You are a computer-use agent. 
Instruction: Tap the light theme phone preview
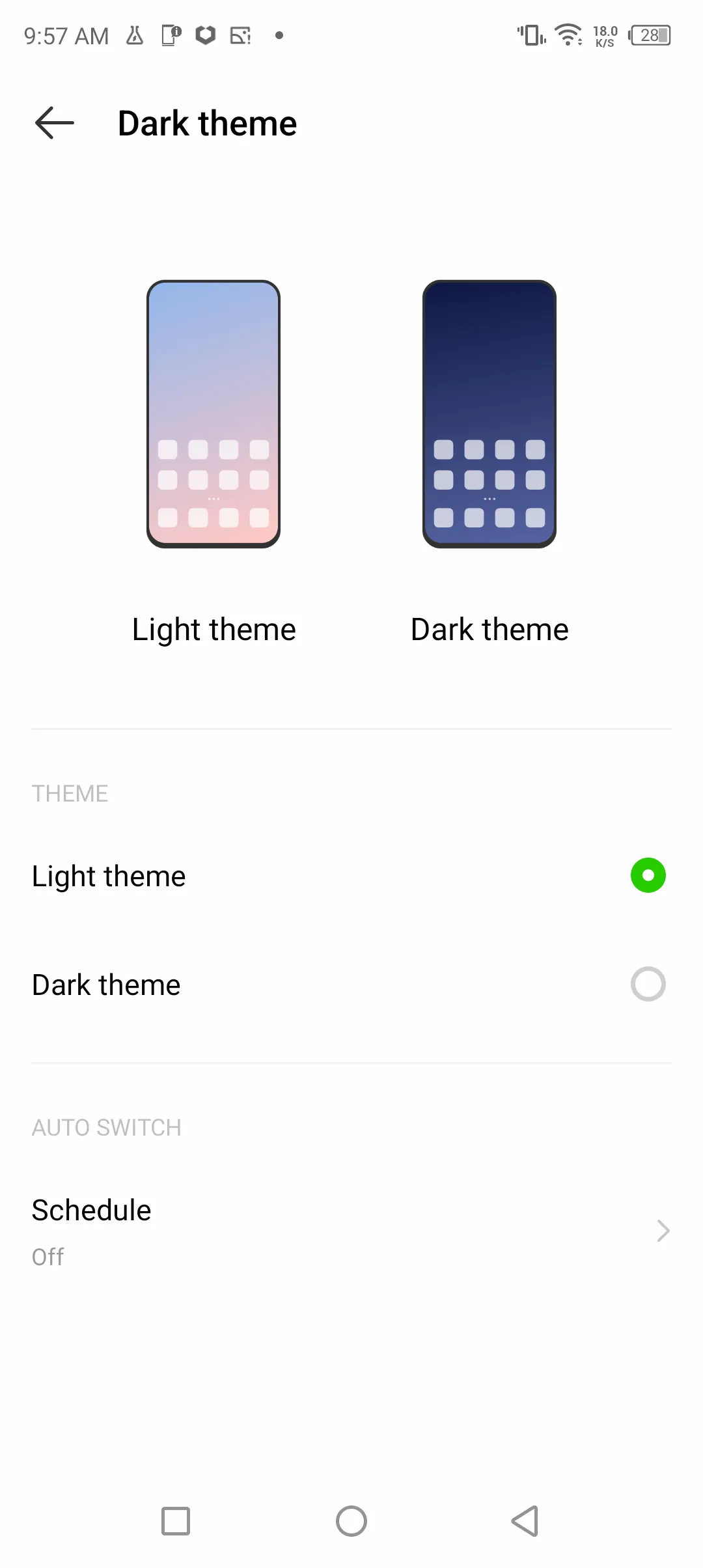214,414
